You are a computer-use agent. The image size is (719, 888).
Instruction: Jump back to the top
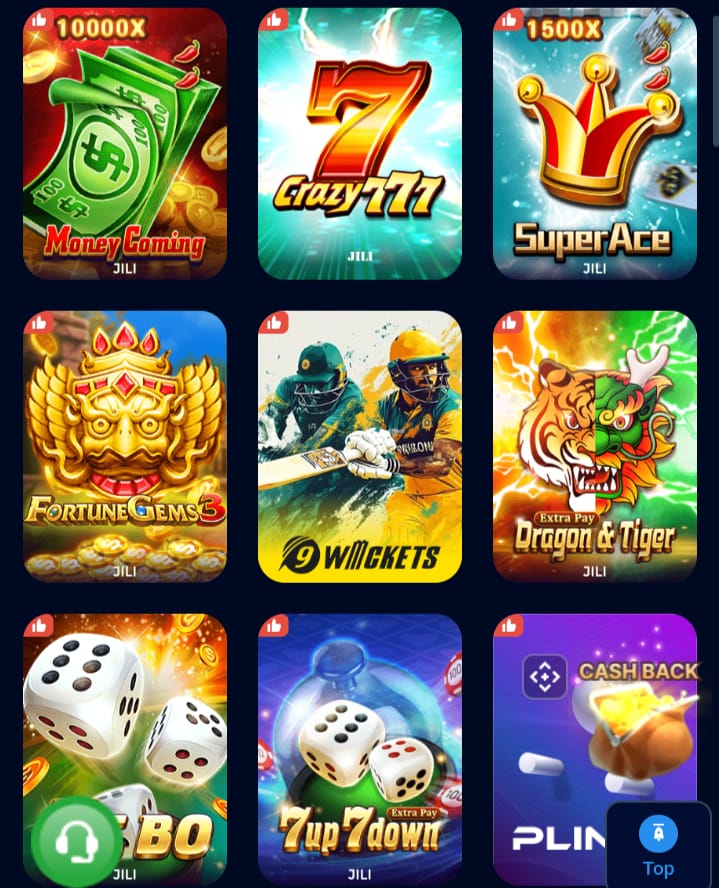(x=658, y=846)
